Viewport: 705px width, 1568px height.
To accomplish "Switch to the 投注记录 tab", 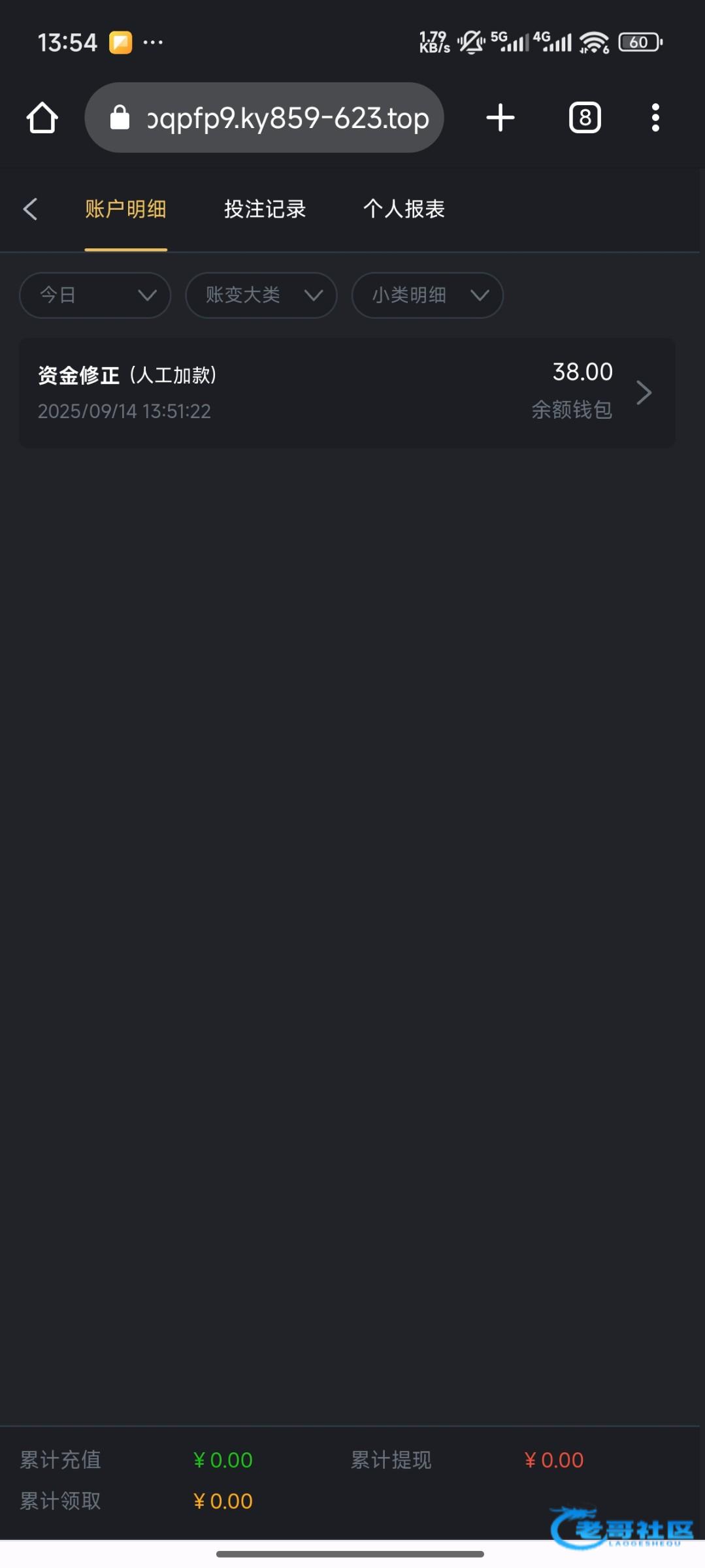I will 265,209.
